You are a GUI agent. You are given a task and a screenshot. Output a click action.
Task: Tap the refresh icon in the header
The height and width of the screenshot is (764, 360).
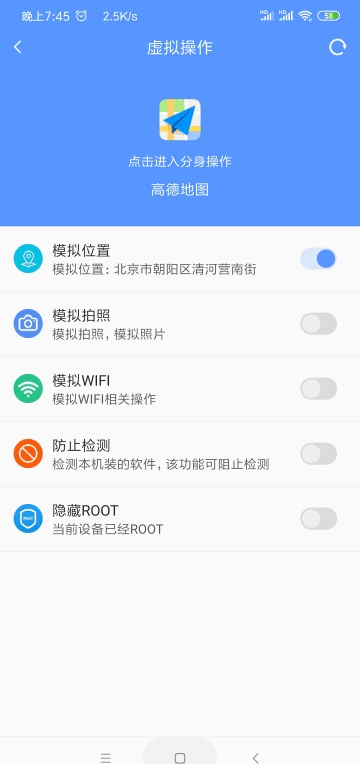click(338, 47)
